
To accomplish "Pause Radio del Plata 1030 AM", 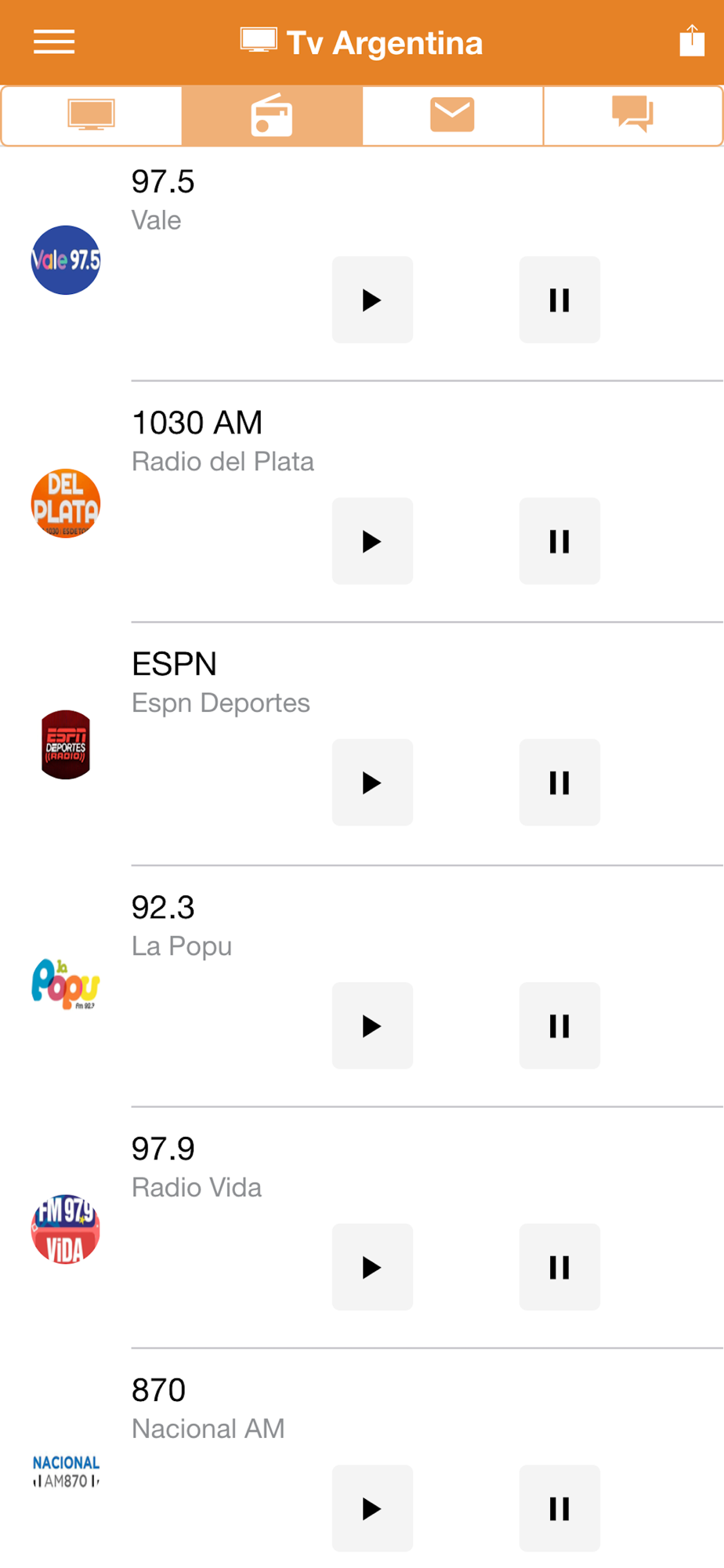I will click(559, 541).
